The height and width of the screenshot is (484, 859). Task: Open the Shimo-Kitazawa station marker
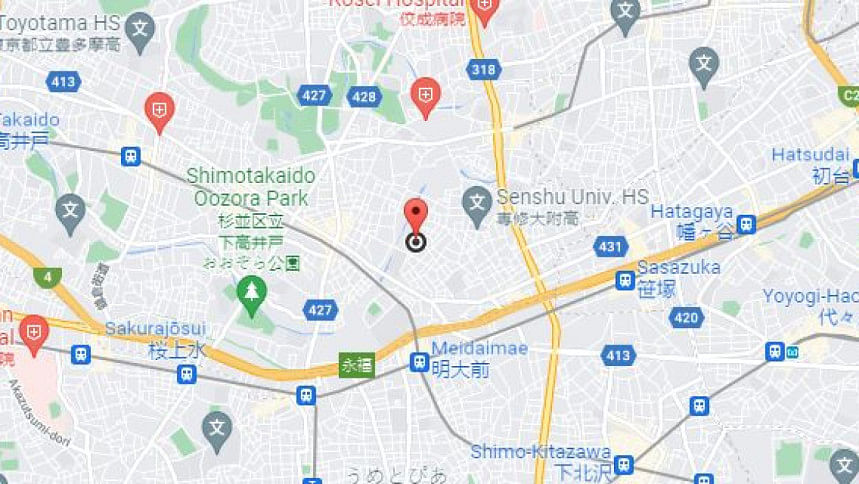624,465
